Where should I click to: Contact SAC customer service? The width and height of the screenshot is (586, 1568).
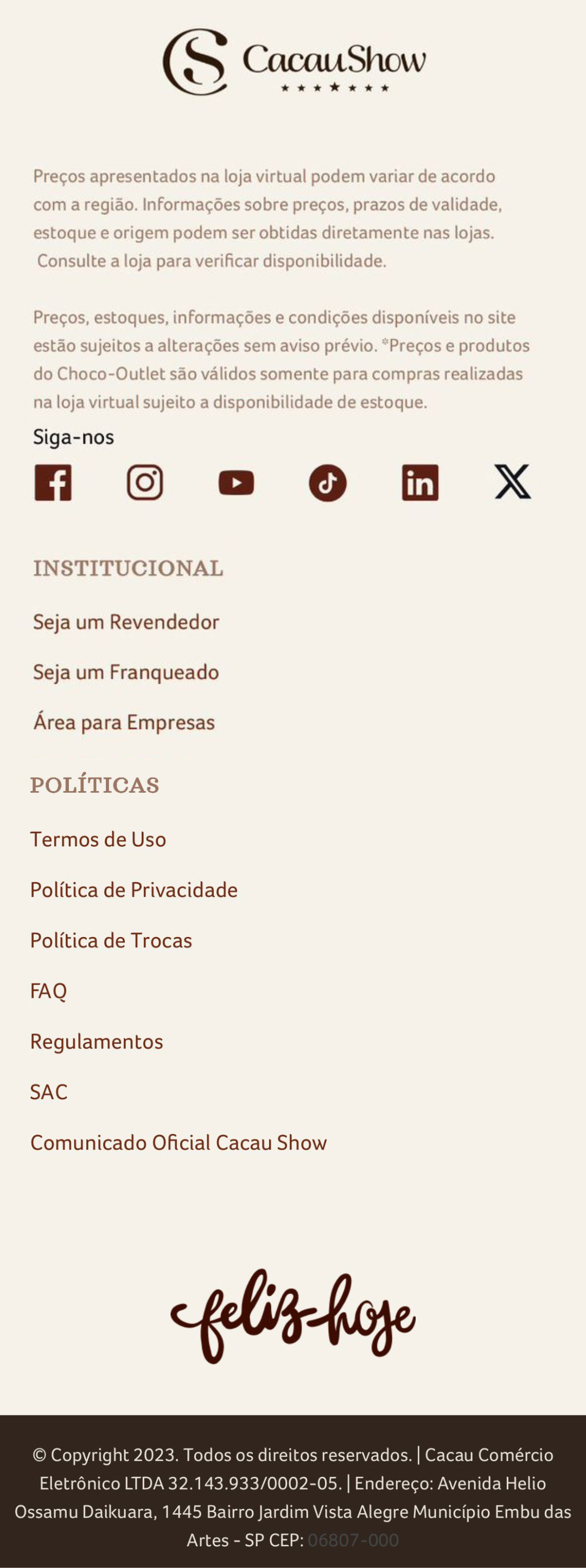(49, 1092)
